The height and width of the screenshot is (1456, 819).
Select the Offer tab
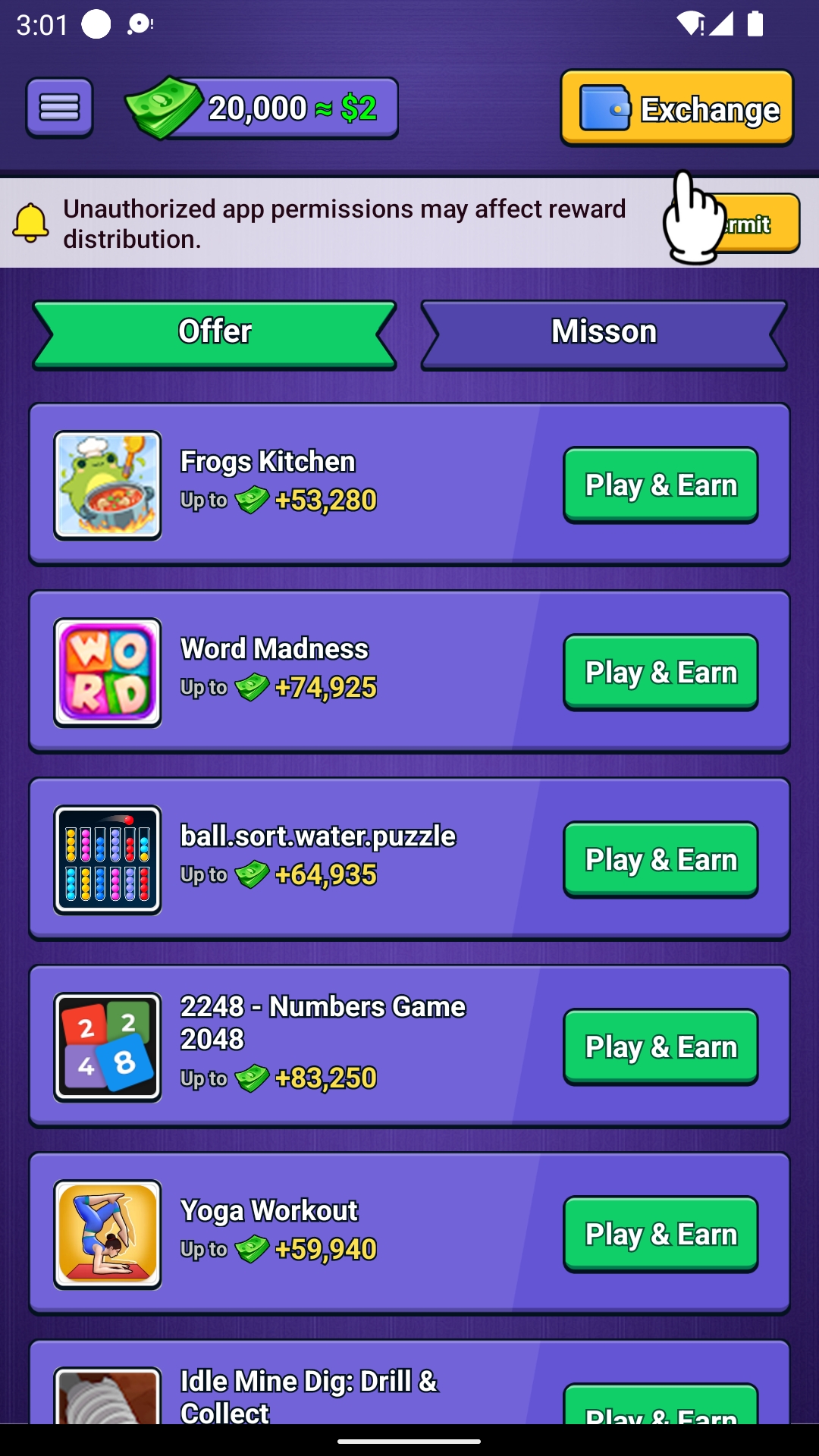click(x=215, y=334)
